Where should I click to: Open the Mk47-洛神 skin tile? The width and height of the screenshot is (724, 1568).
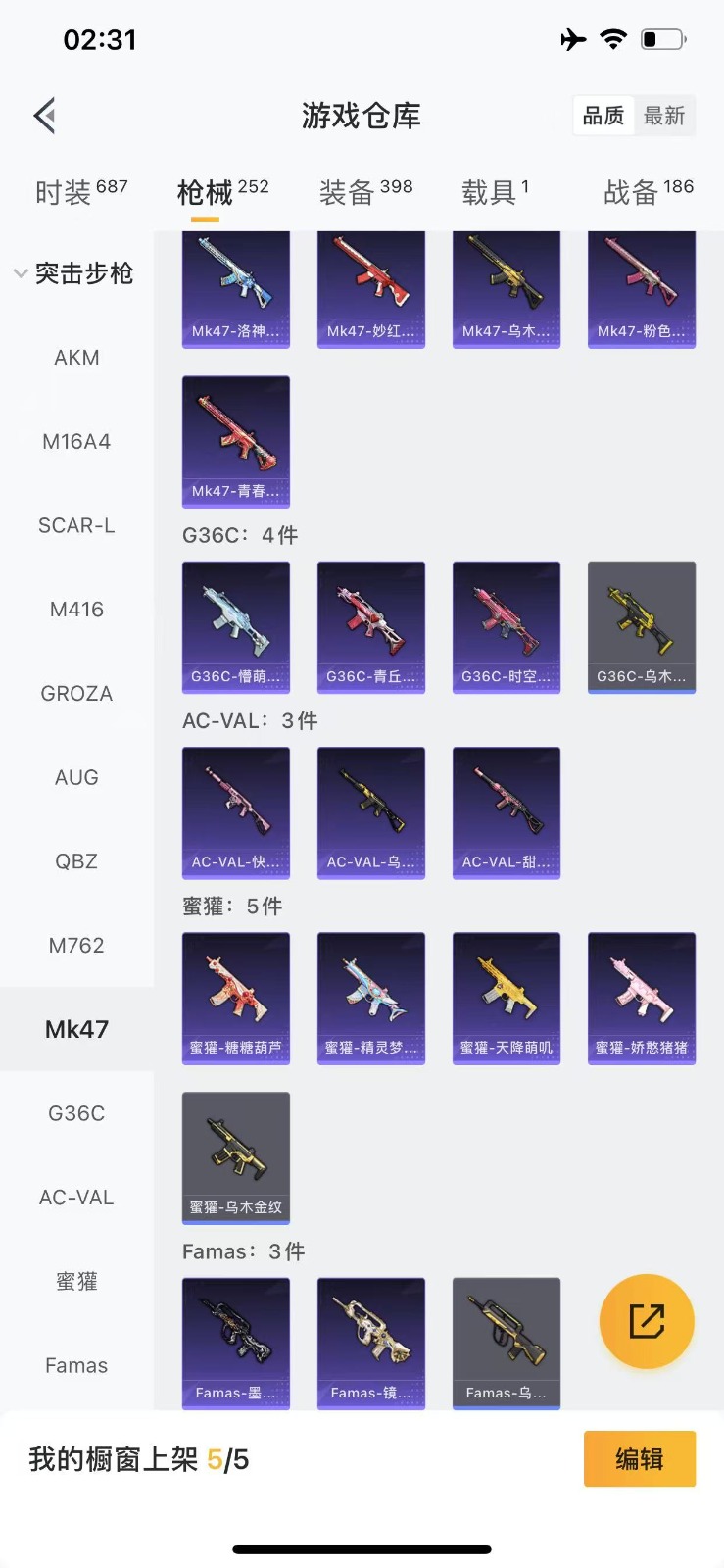point(236,289)
